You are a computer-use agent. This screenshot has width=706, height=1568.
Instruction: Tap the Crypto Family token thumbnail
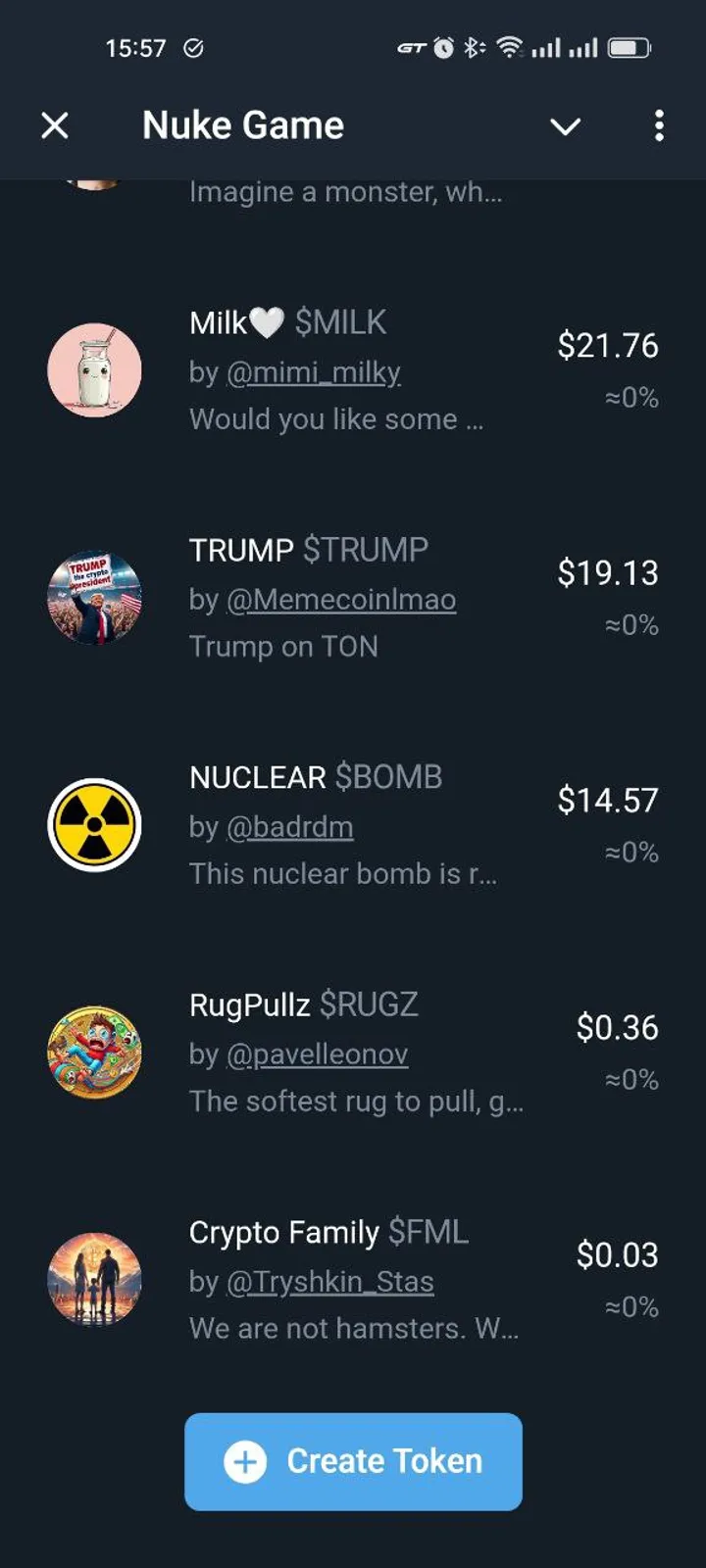click(x=94, y=1278)
